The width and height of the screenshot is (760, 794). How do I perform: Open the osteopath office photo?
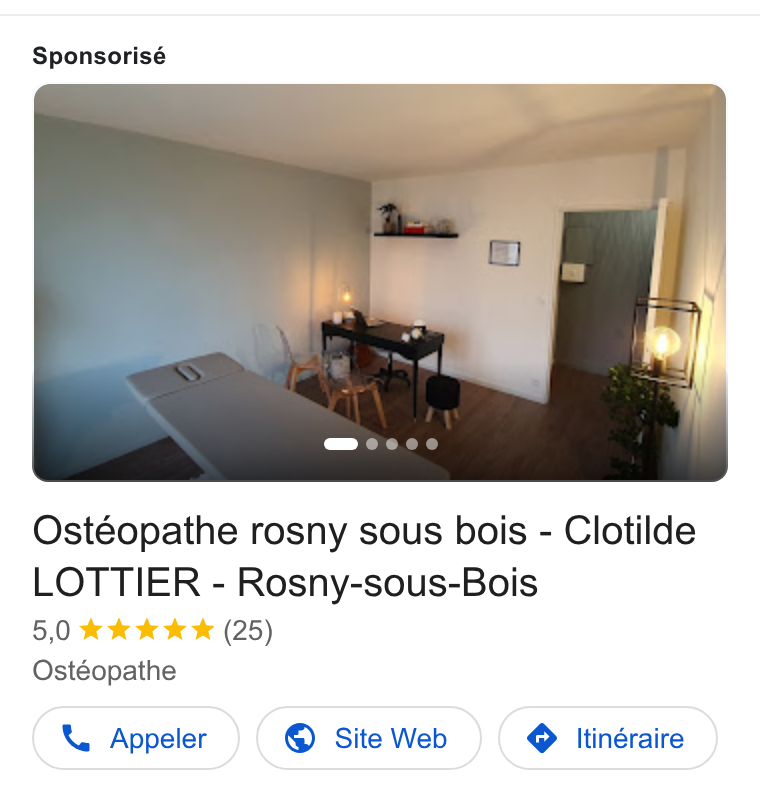pos(380,283)
